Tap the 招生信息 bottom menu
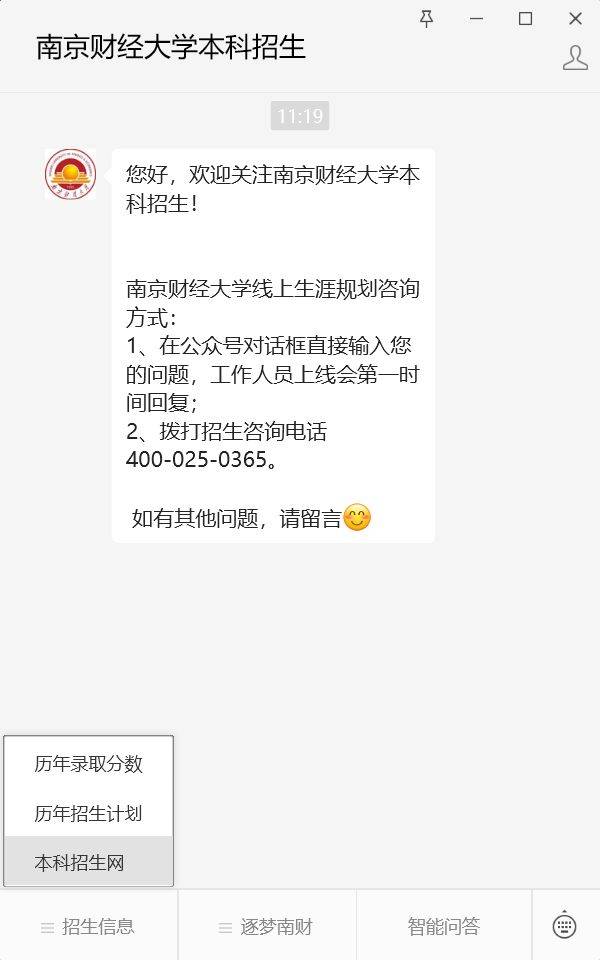This screenshot has height=960, width=600. (89, 926)
